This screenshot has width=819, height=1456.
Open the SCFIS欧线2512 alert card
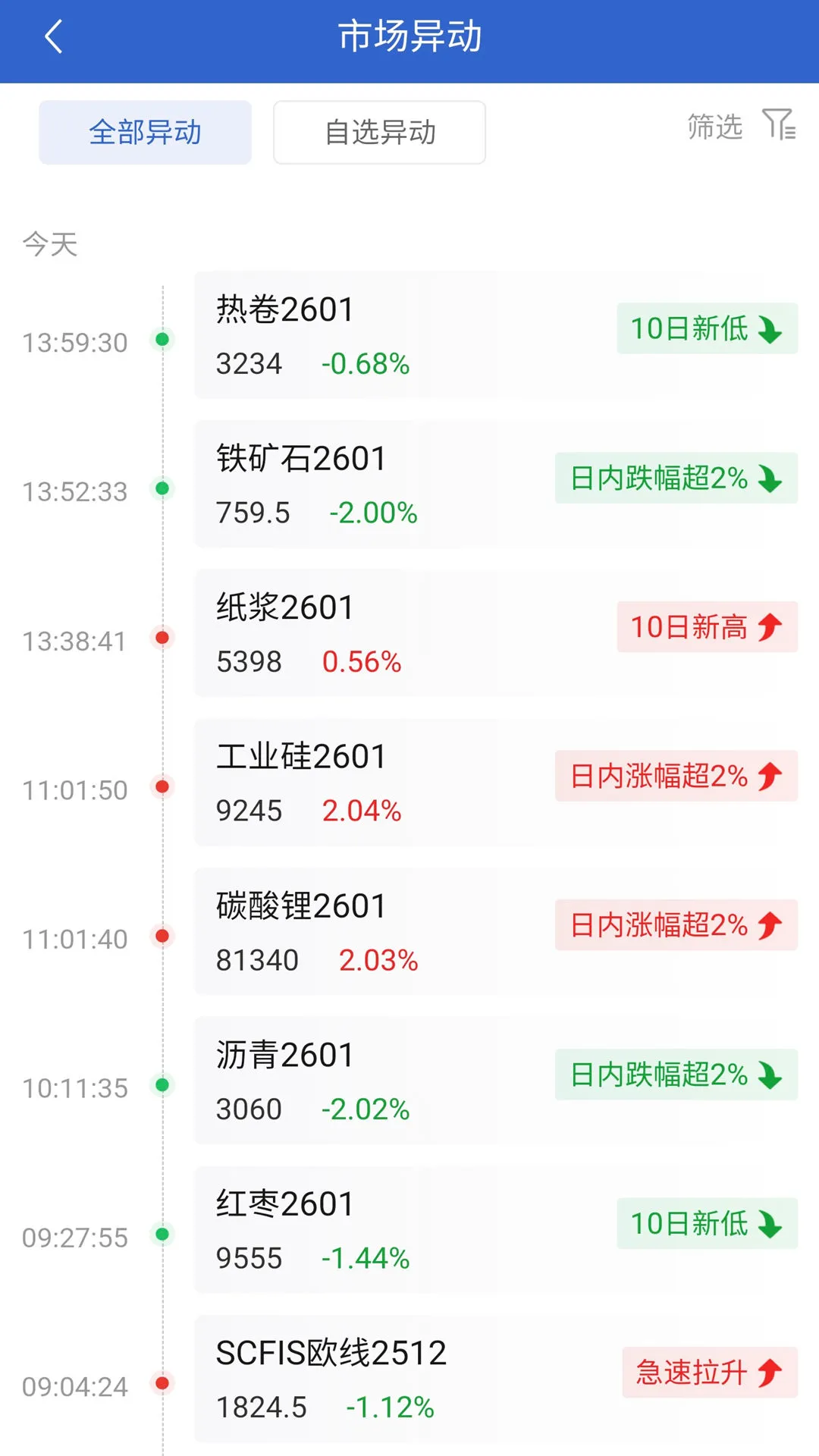496,1379
